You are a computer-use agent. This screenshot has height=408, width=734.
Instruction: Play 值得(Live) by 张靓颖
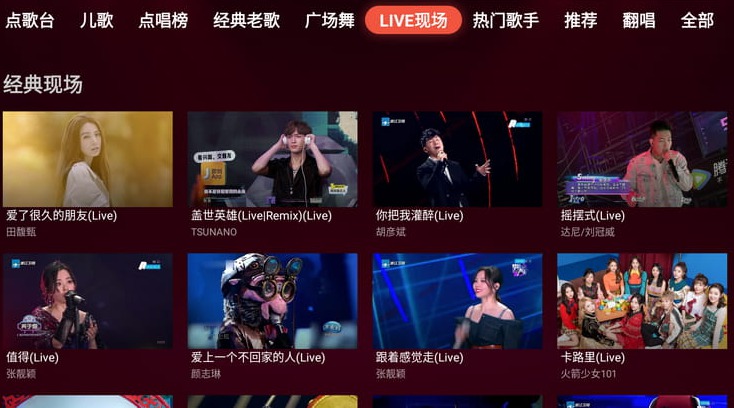coord(88,301)
